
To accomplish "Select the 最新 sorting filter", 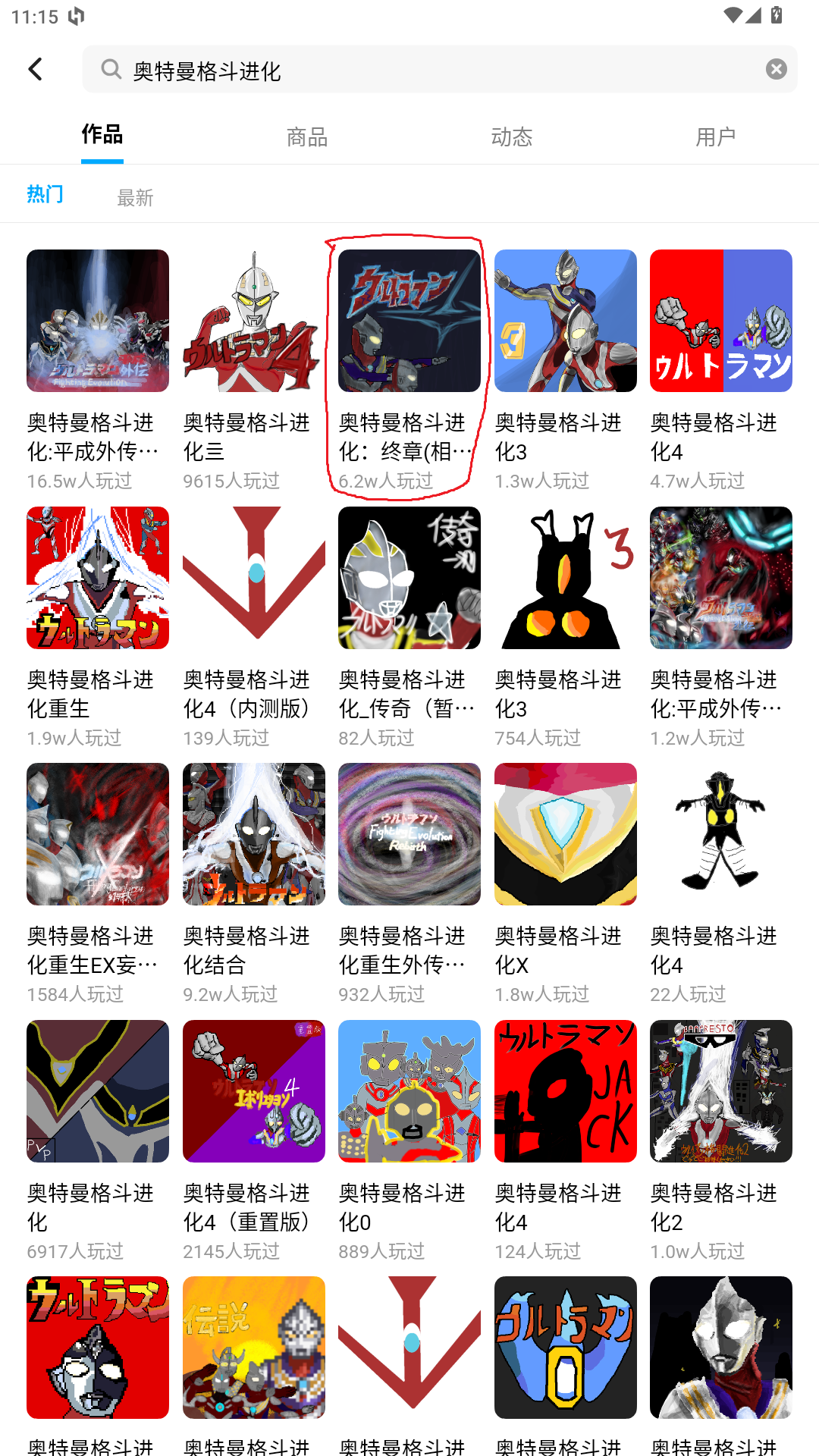I will click(135, 197).
